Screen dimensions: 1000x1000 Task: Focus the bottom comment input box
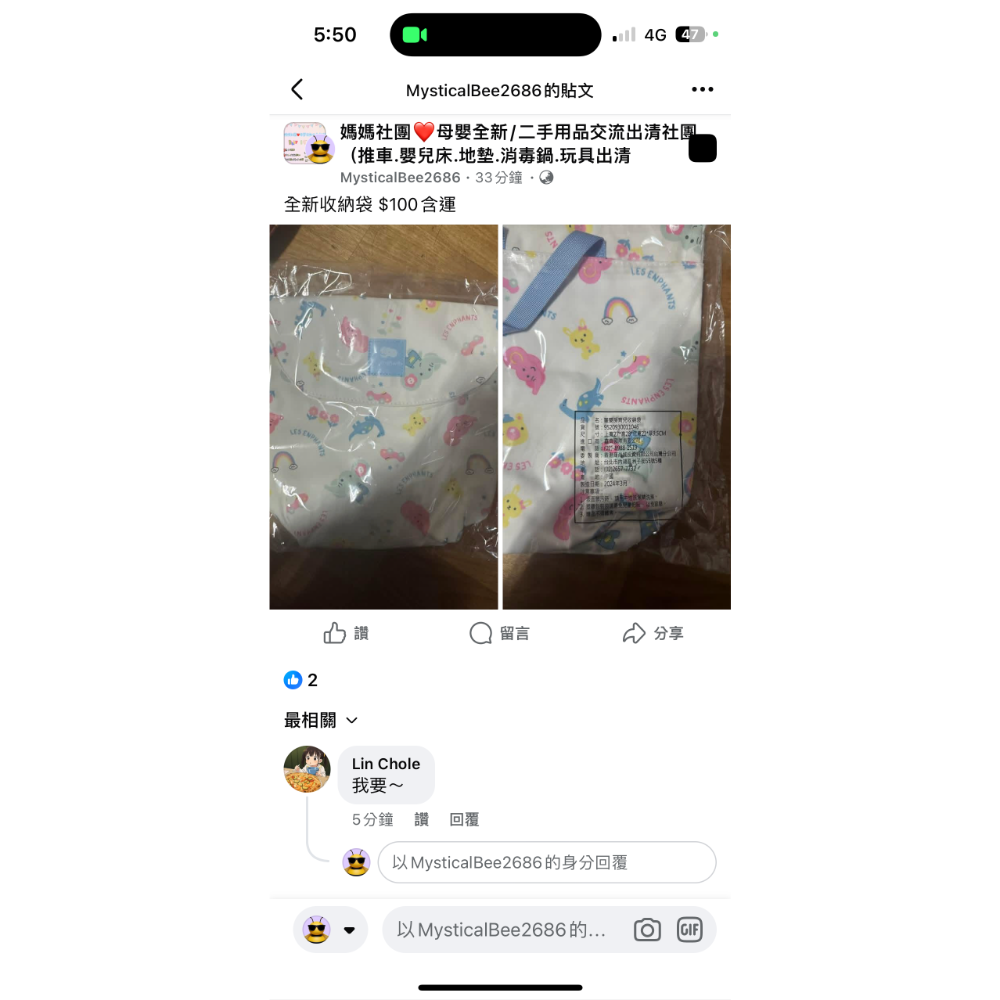click(502, 930)
